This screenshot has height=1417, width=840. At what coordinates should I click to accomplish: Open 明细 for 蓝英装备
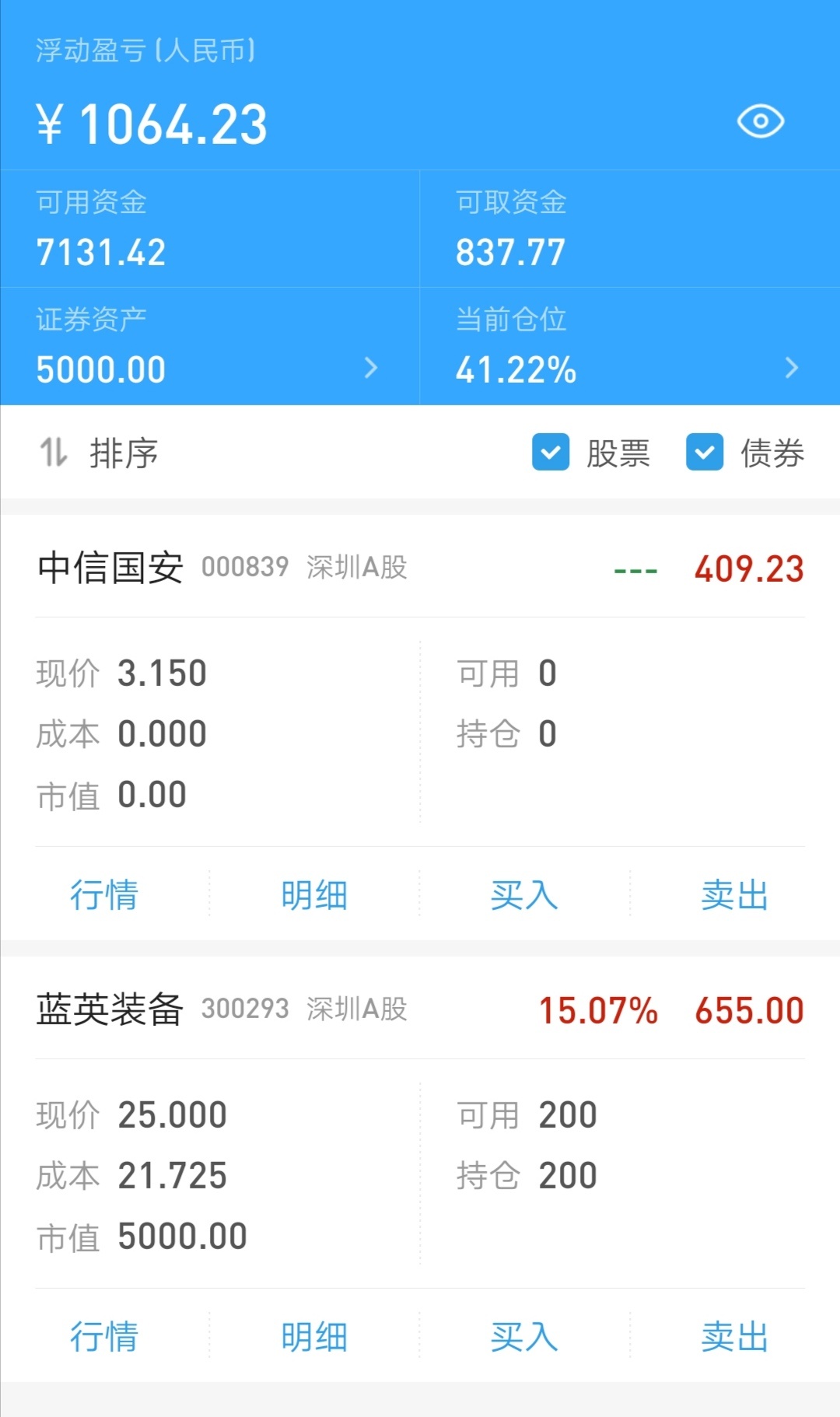pos(314,1336)
